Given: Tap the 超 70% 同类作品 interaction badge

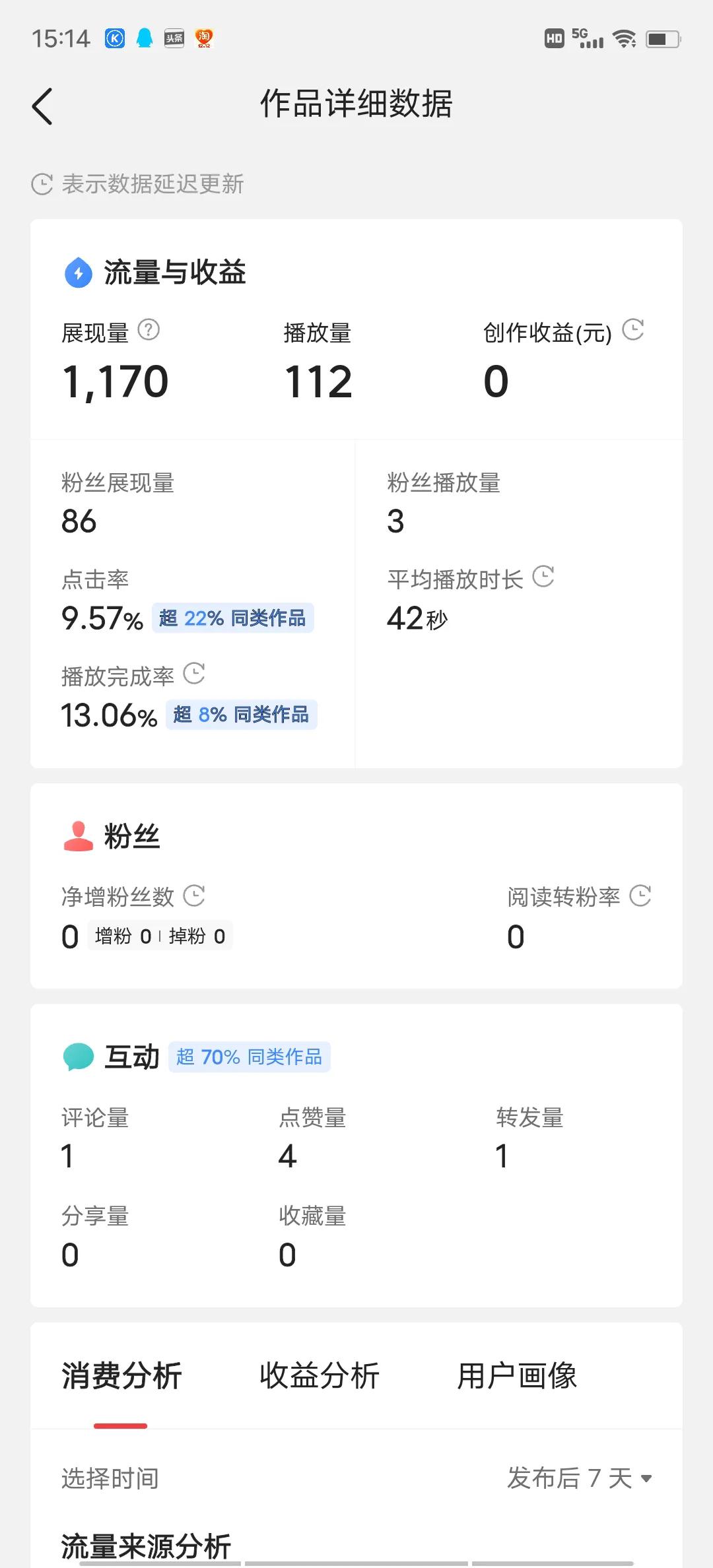Looking at the screenshot, I should [250, 1057].
